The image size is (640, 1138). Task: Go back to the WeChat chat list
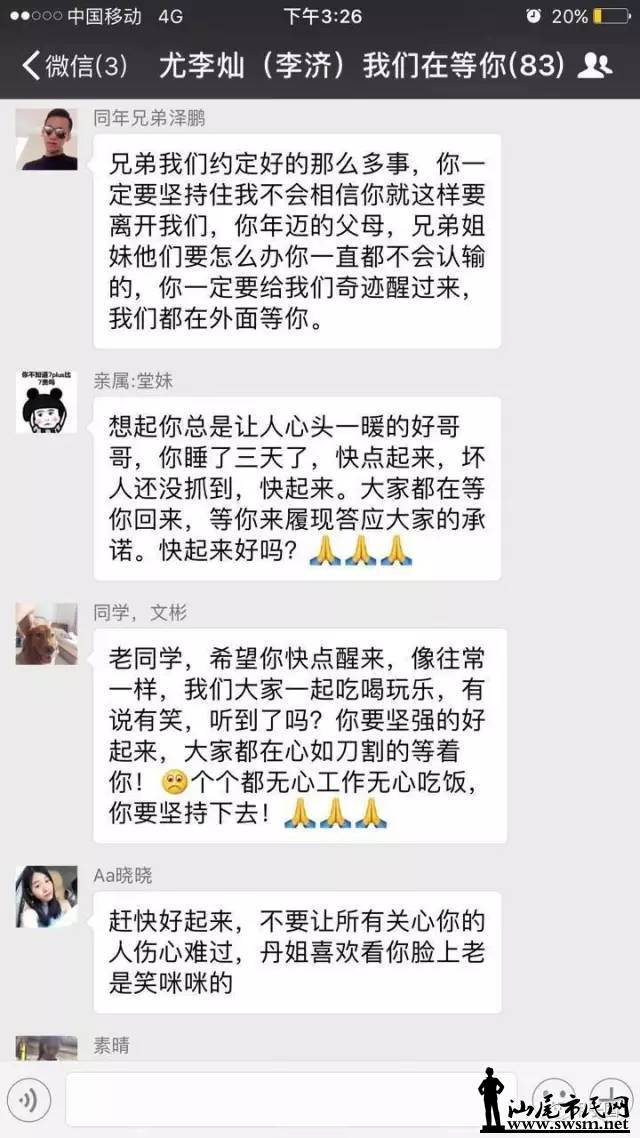coord(73,66)
